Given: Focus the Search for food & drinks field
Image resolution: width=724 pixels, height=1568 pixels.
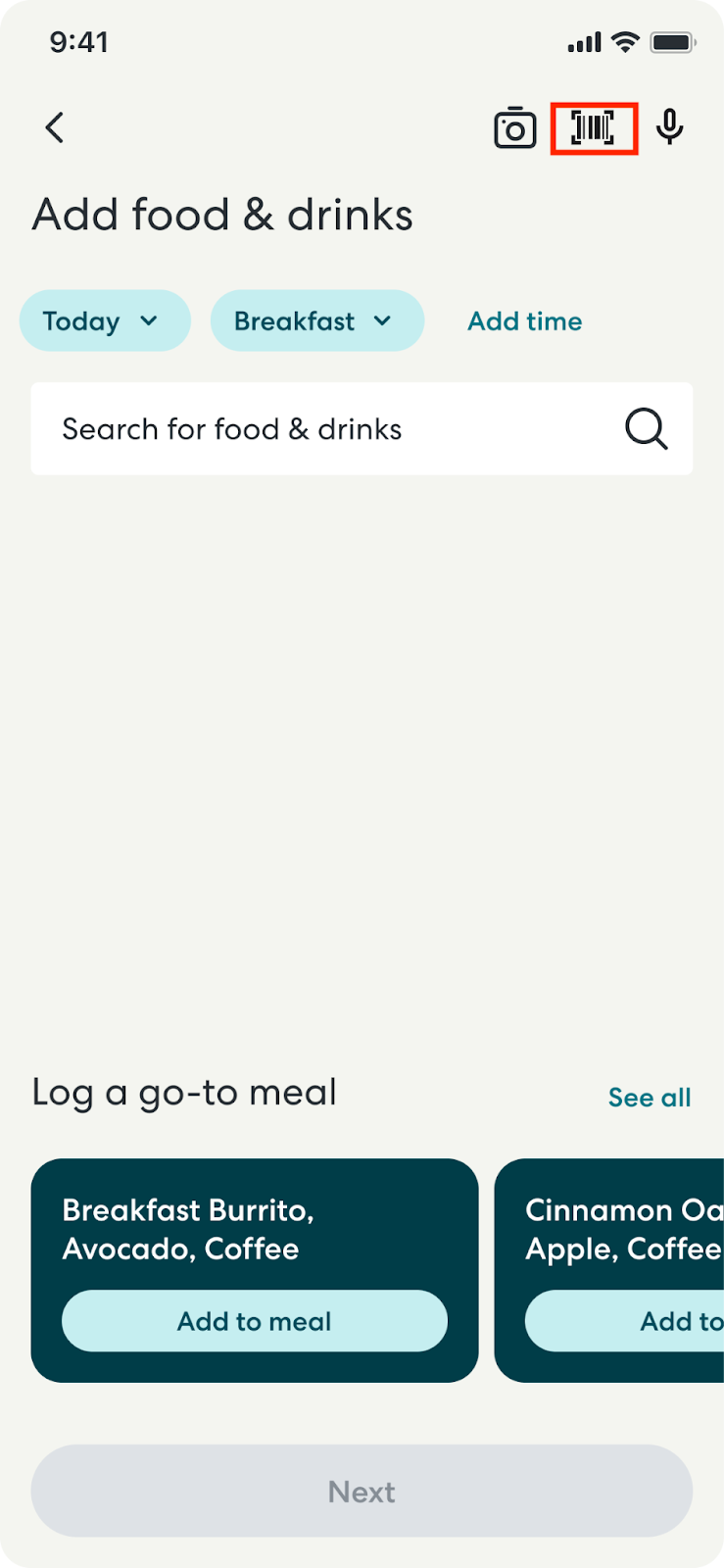Looking at the screenshot, I should [x=362, y=429].
